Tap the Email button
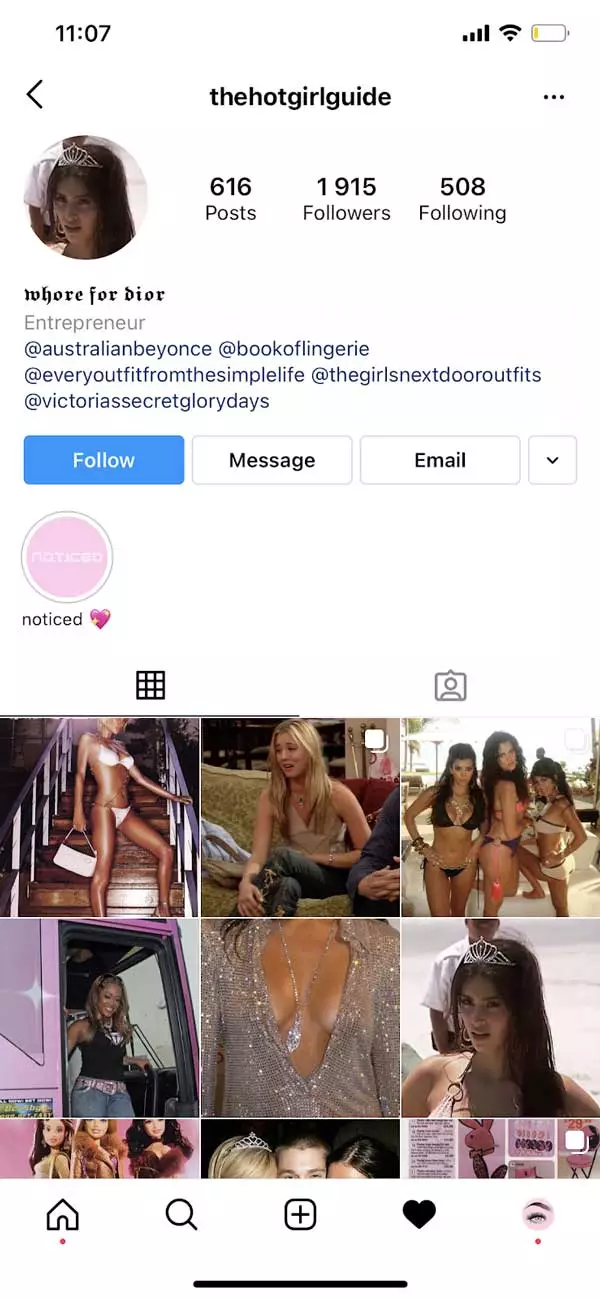The height and width of the screenshot is (1299, 600). pyautogui.click(x=440, y=460)
